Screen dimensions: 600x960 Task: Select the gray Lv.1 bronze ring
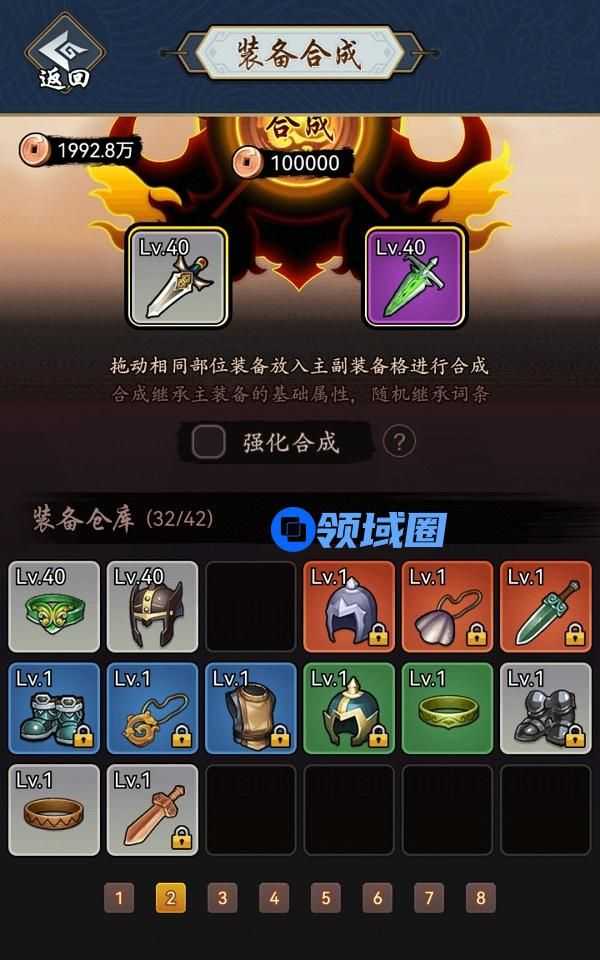click(54, 810)
